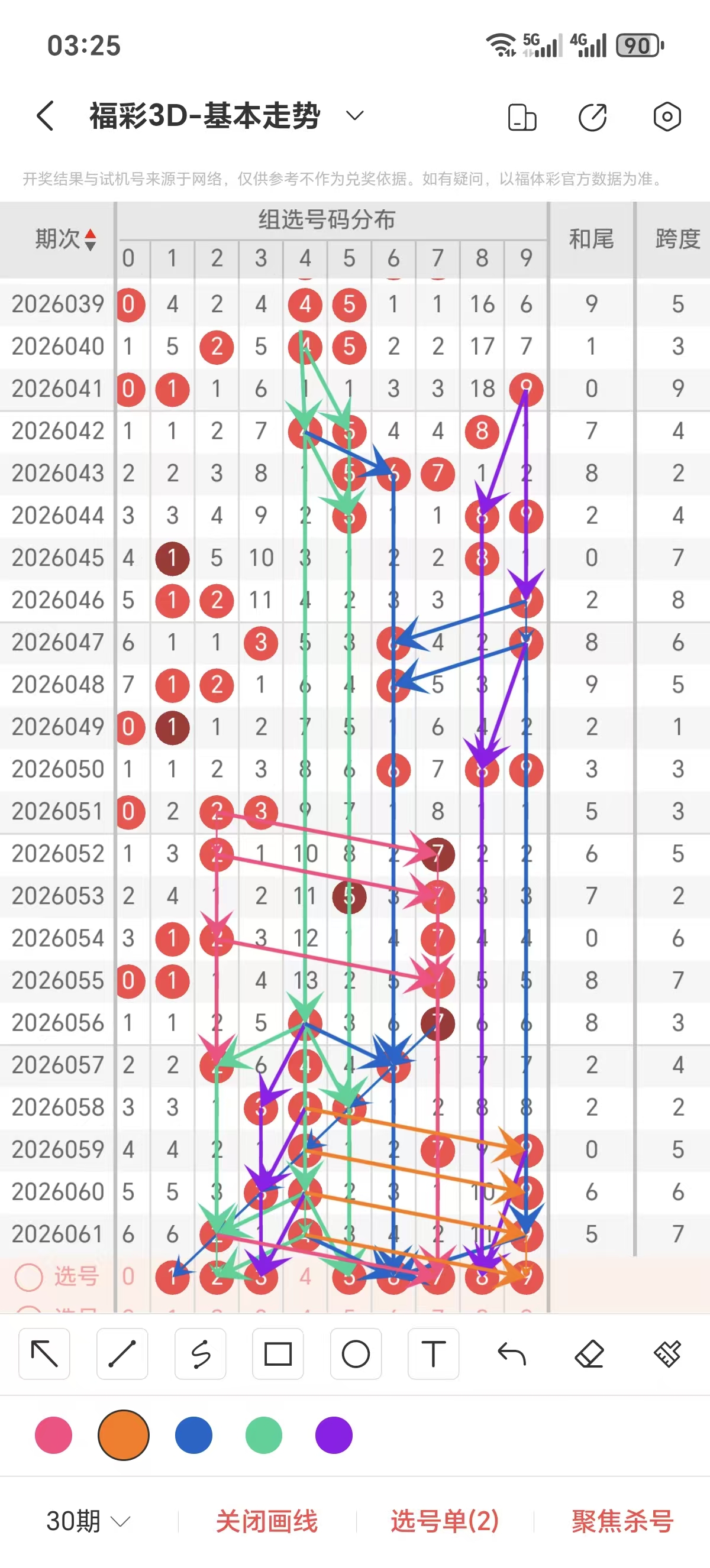
Task: Expand the 福彩3D-基本走势 title dropdown
Action: tap(354, 116)
